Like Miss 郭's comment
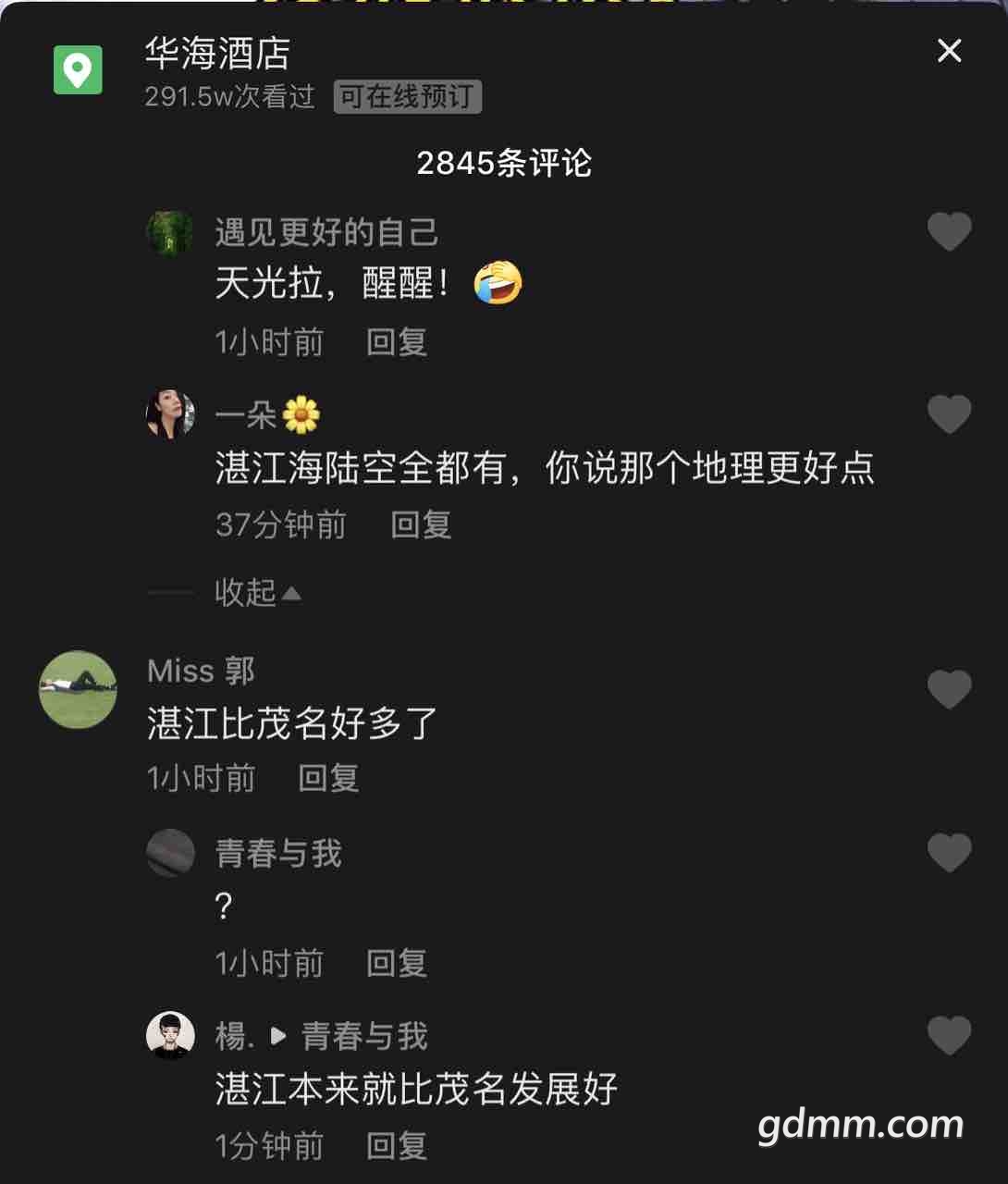The image size is (1008, 1184). pyautogui.click(x=949, y=689)
